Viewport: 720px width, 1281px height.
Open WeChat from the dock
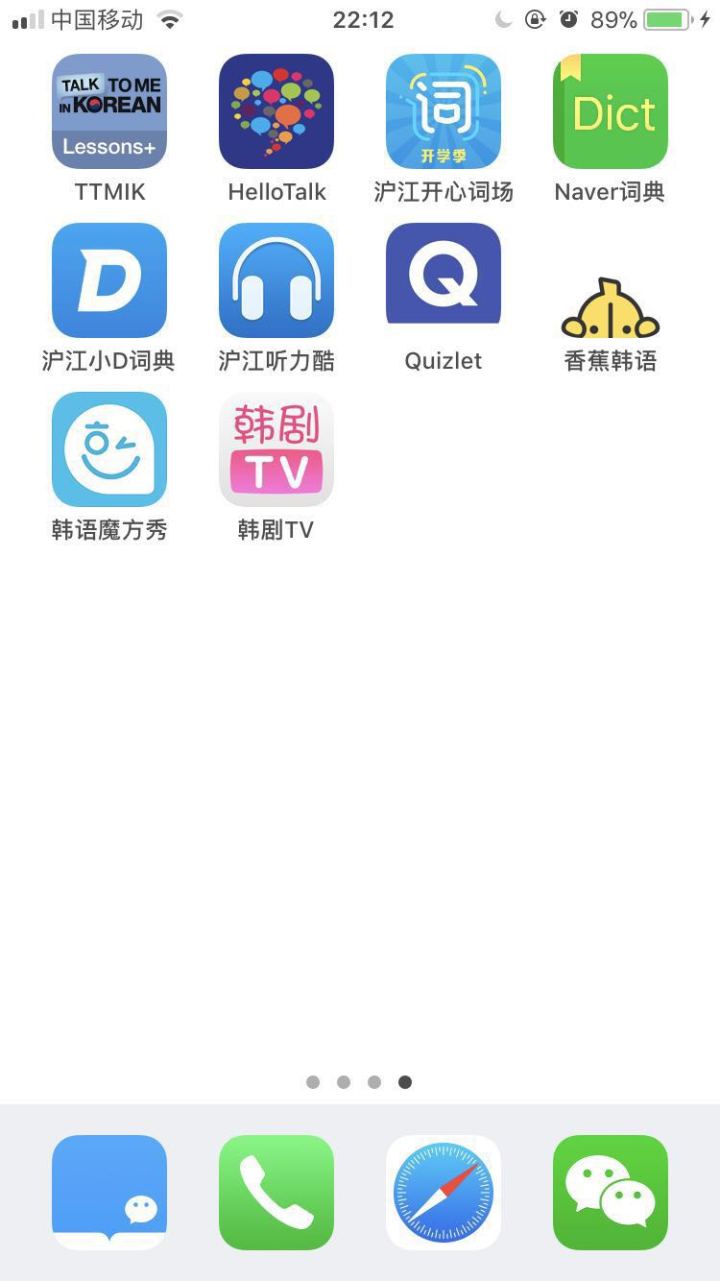point(610,1190)
